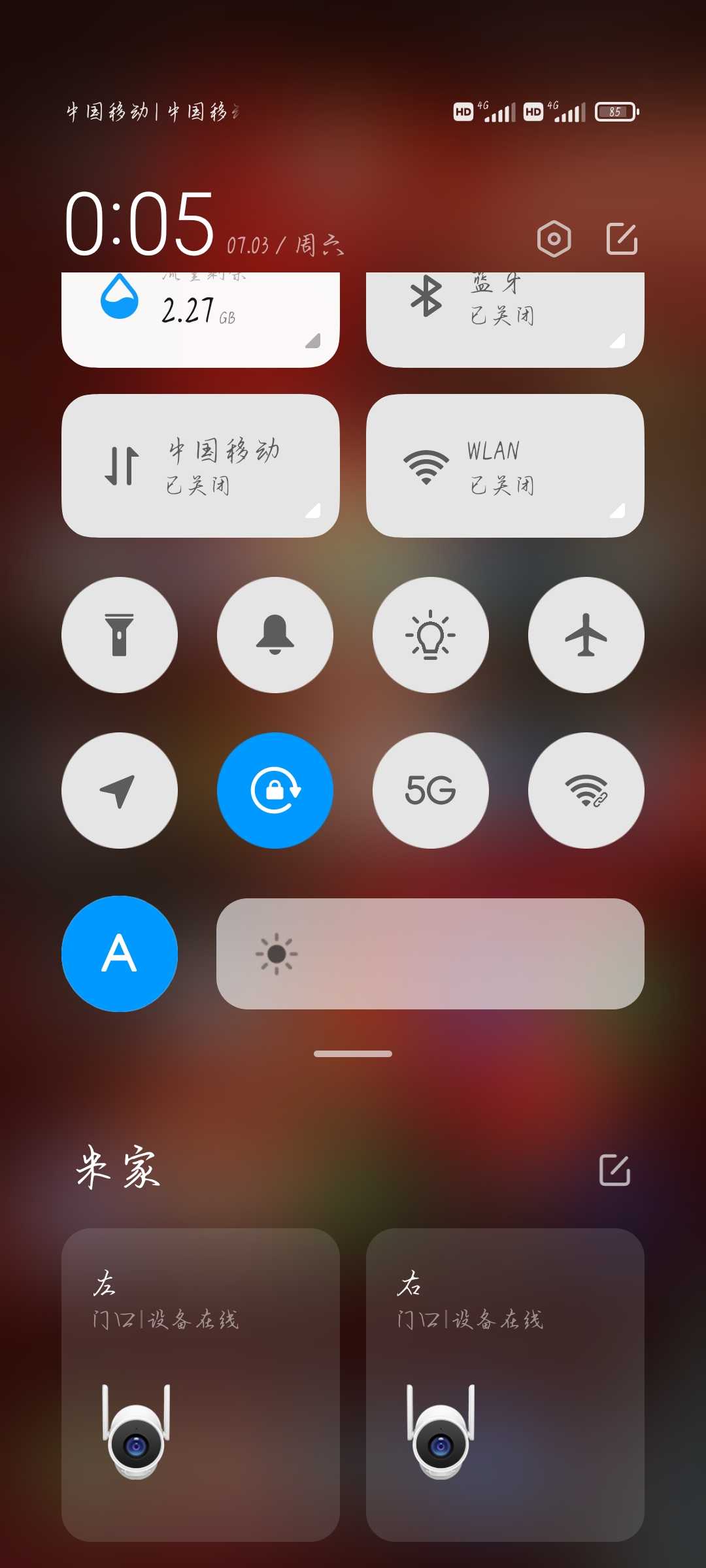Edit the 米家 device cards
Viewport: 706px width, 1568px height.
coord(614,1169)
